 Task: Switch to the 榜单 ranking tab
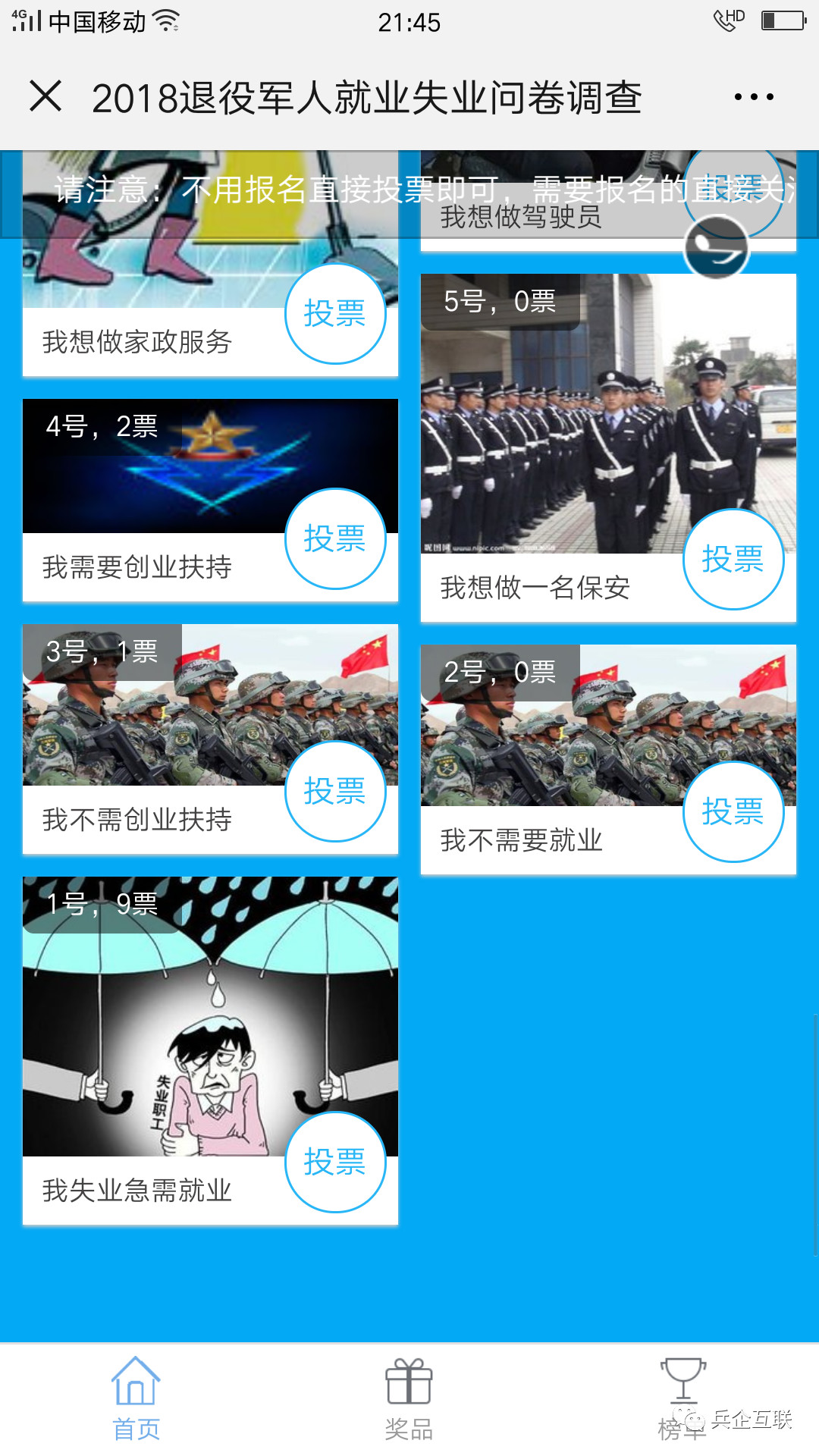coord(682,1399)
